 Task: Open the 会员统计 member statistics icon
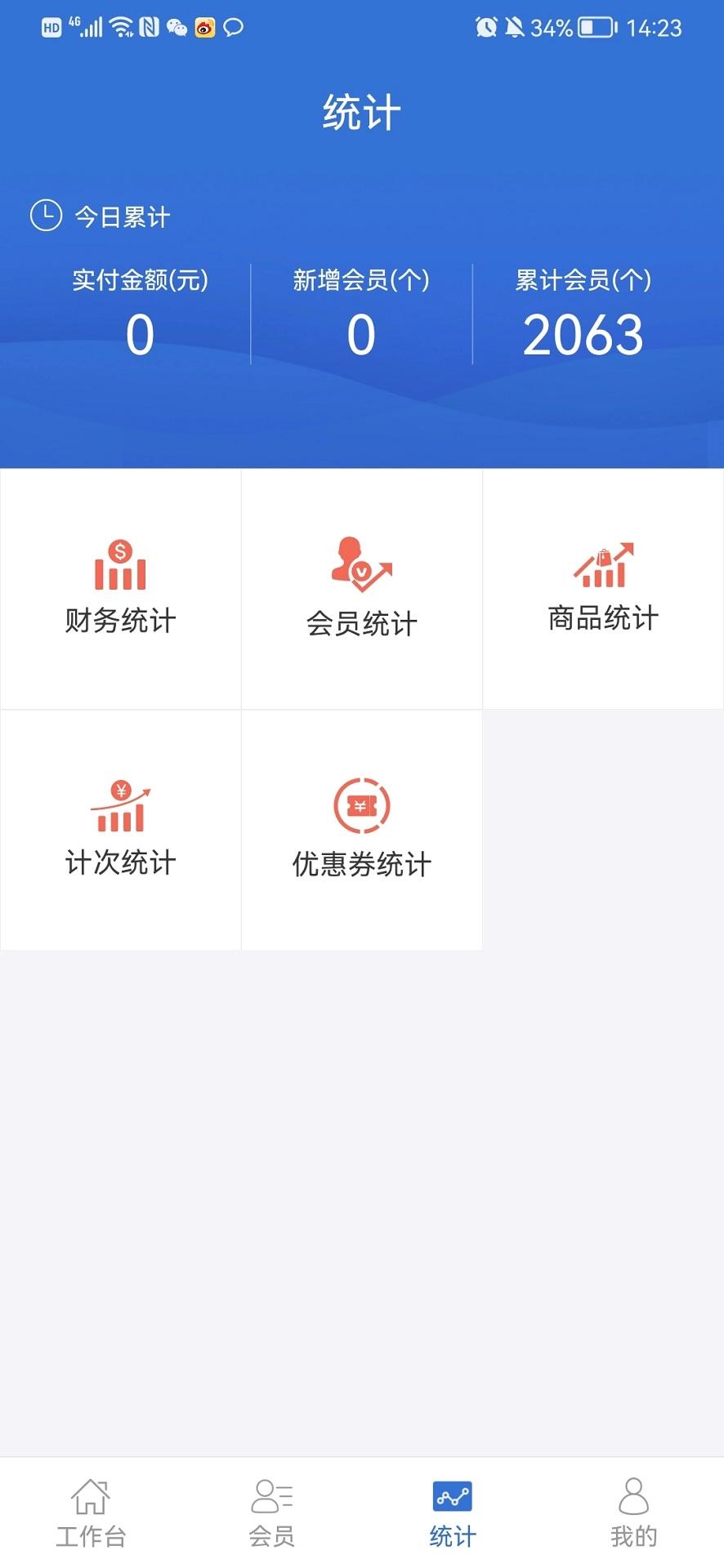[x=360, y=563]
